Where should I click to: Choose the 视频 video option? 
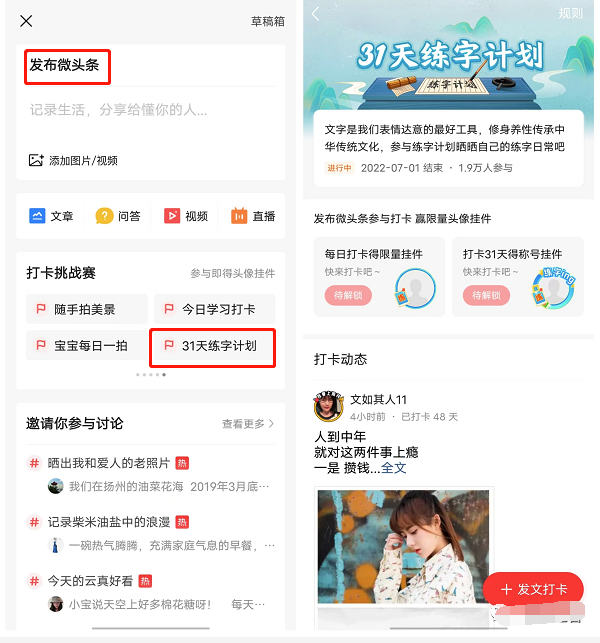click(x=186, y=216)
